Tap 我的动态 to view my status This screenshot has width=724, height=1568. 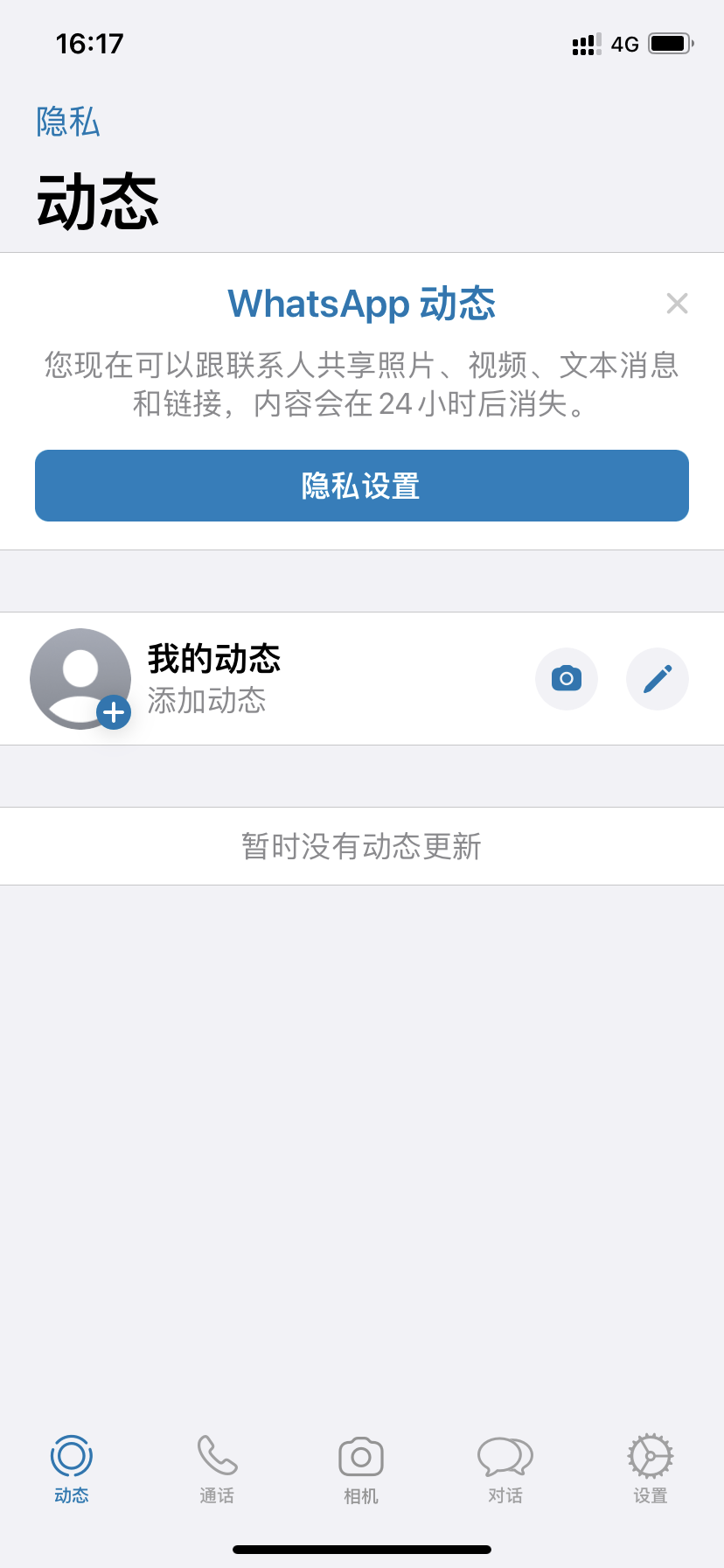[211, 661]
